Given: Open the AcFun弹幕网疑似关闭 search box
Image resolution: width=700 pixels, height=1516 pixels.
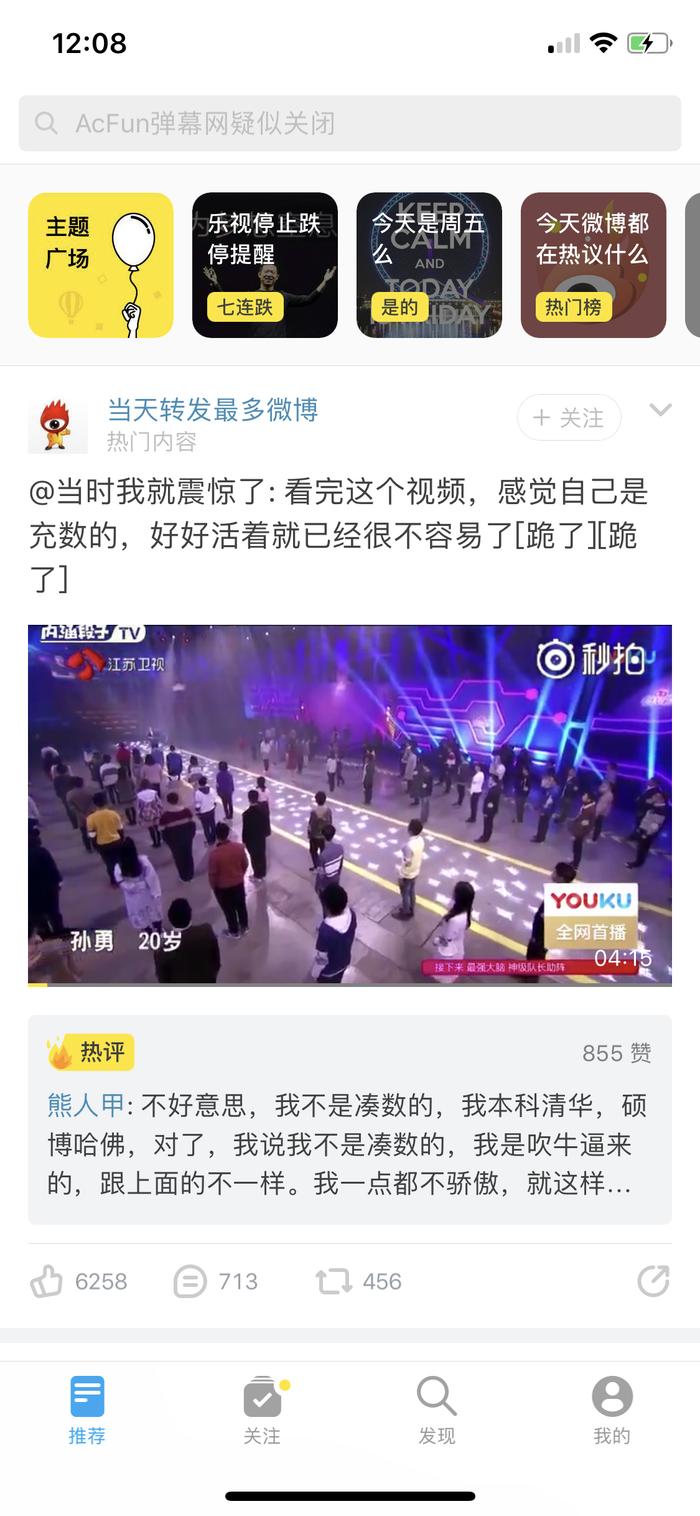Looking at the screenshot, I should click(350, 123).
